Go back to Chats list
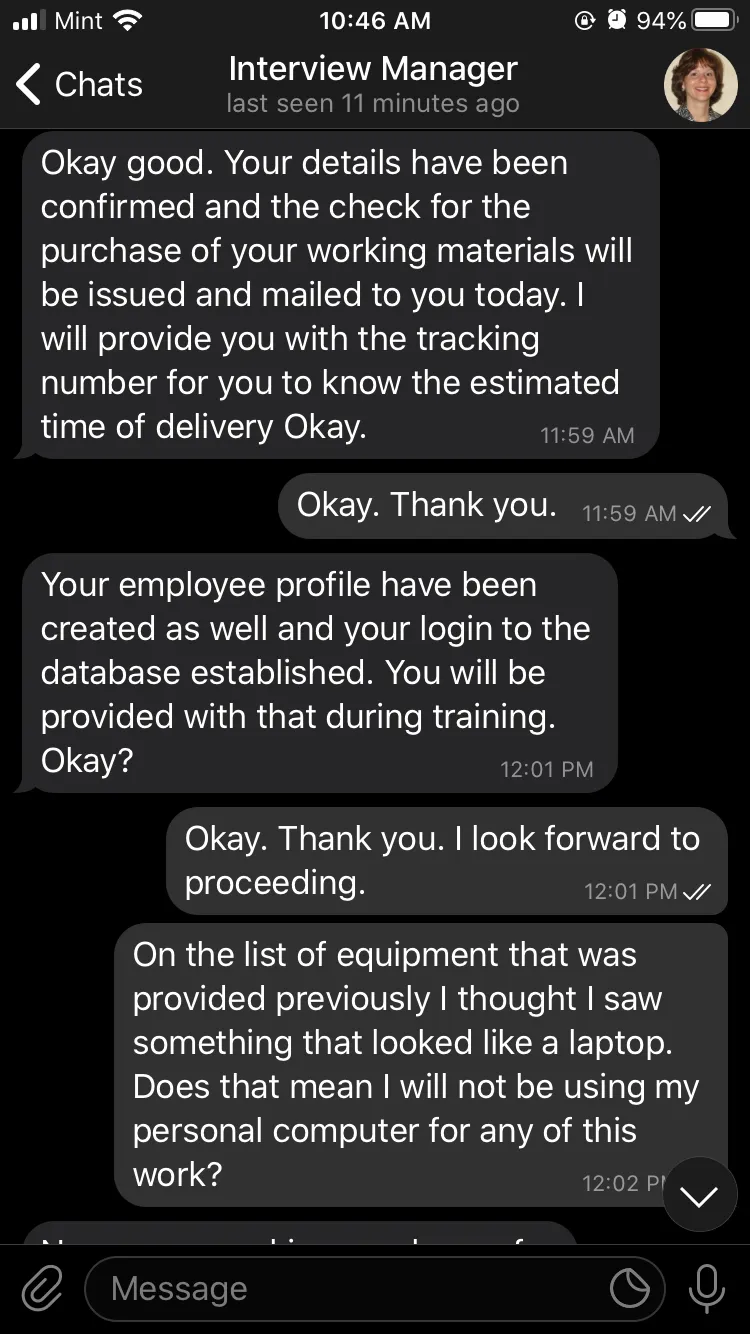The height and width of the screenshot is (1334, 750). pos(80,85)
